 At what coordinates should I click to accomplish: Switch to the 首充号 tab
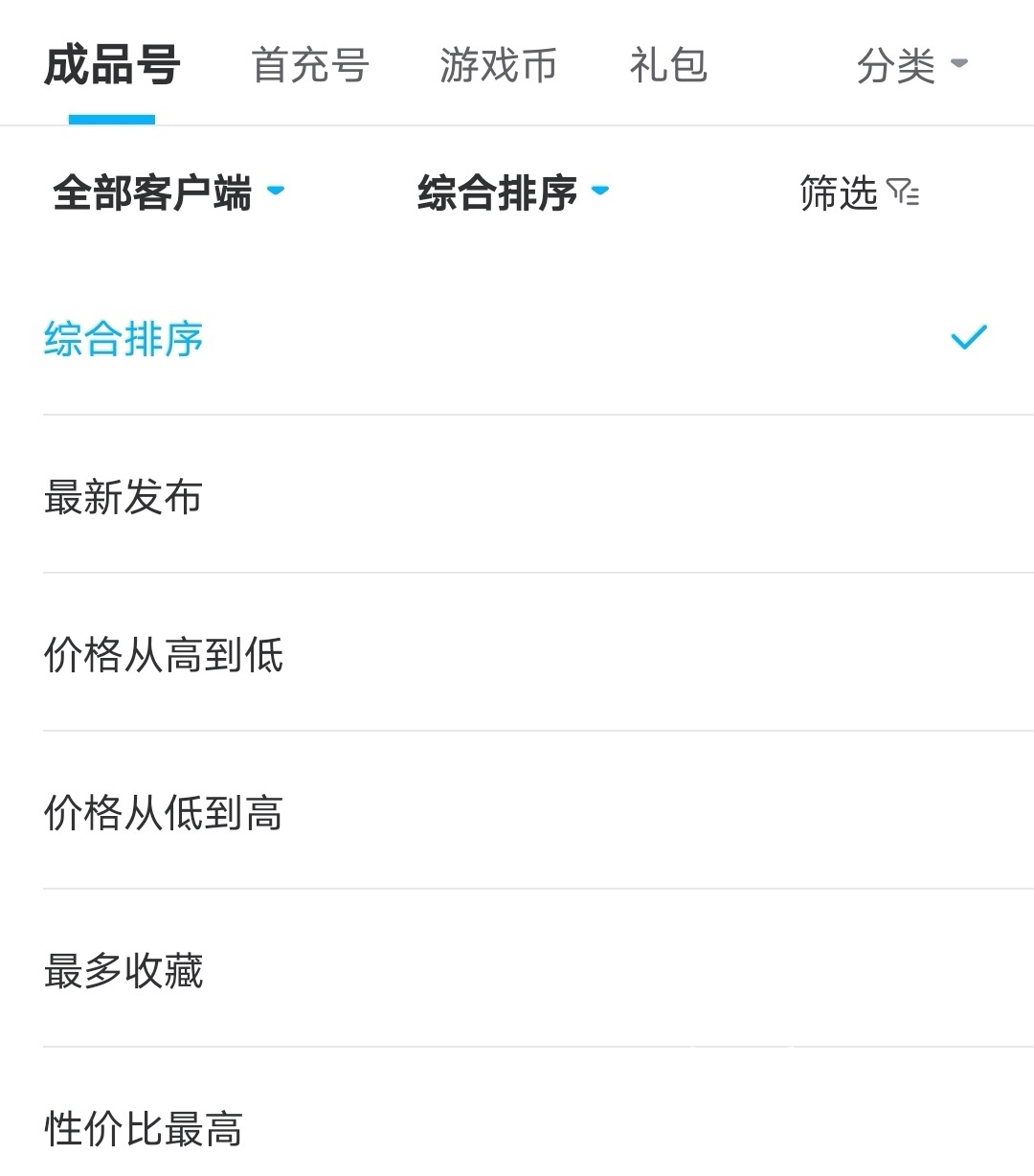click(310, 66)
